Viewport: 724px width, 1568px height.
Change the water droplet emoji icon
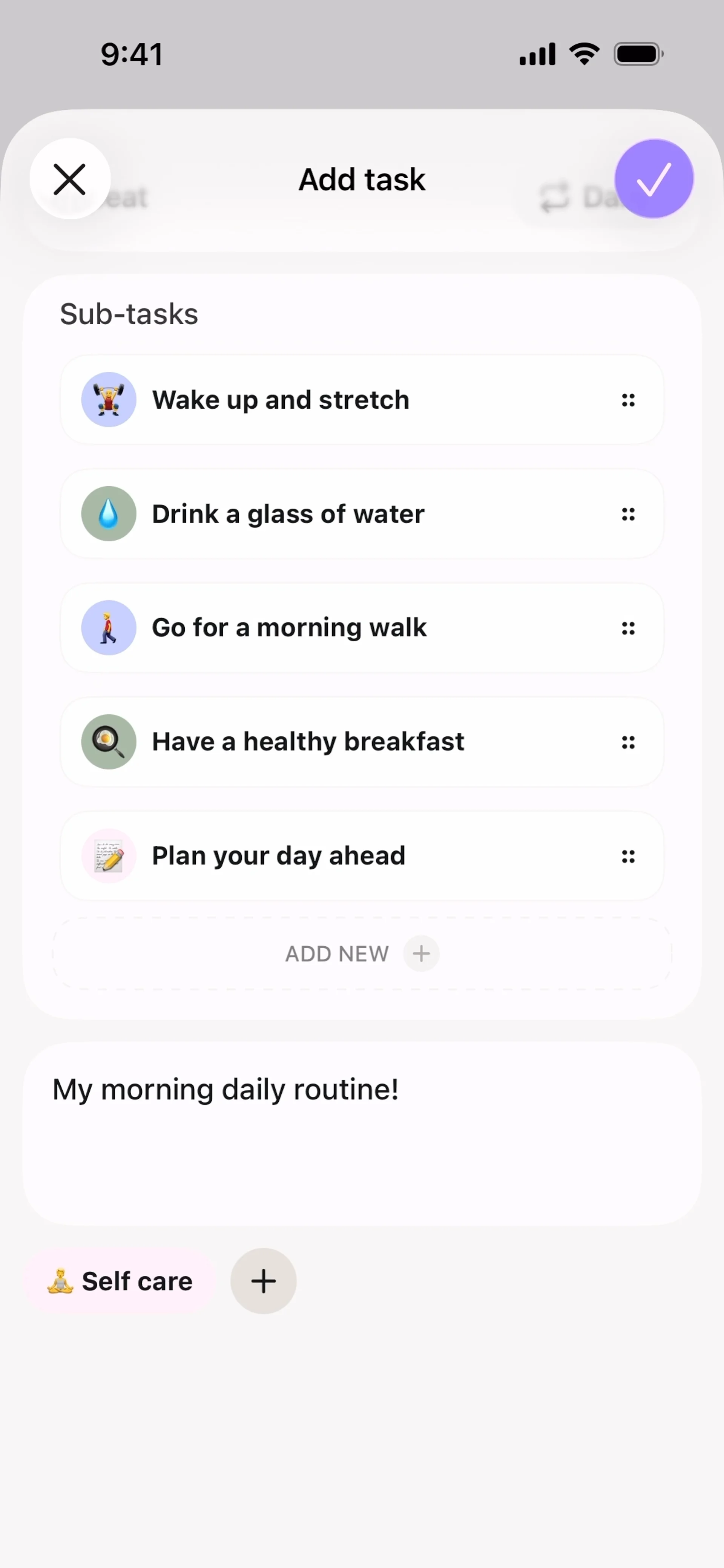click(108, 514)
